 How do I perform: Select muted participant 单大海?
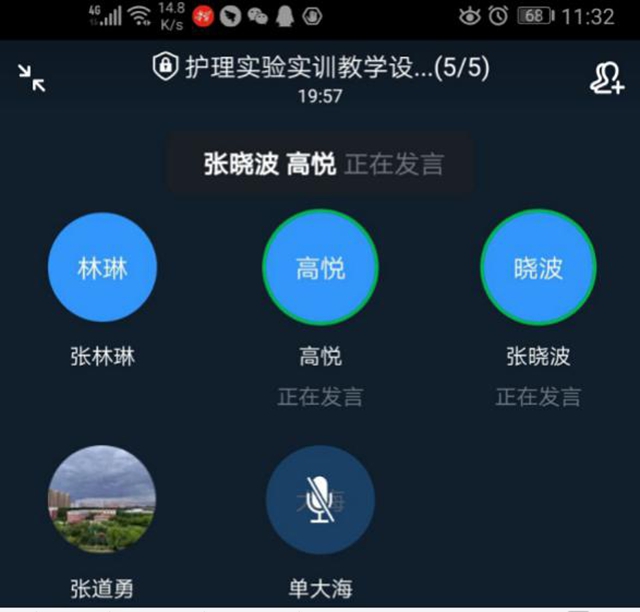point(320,499)
